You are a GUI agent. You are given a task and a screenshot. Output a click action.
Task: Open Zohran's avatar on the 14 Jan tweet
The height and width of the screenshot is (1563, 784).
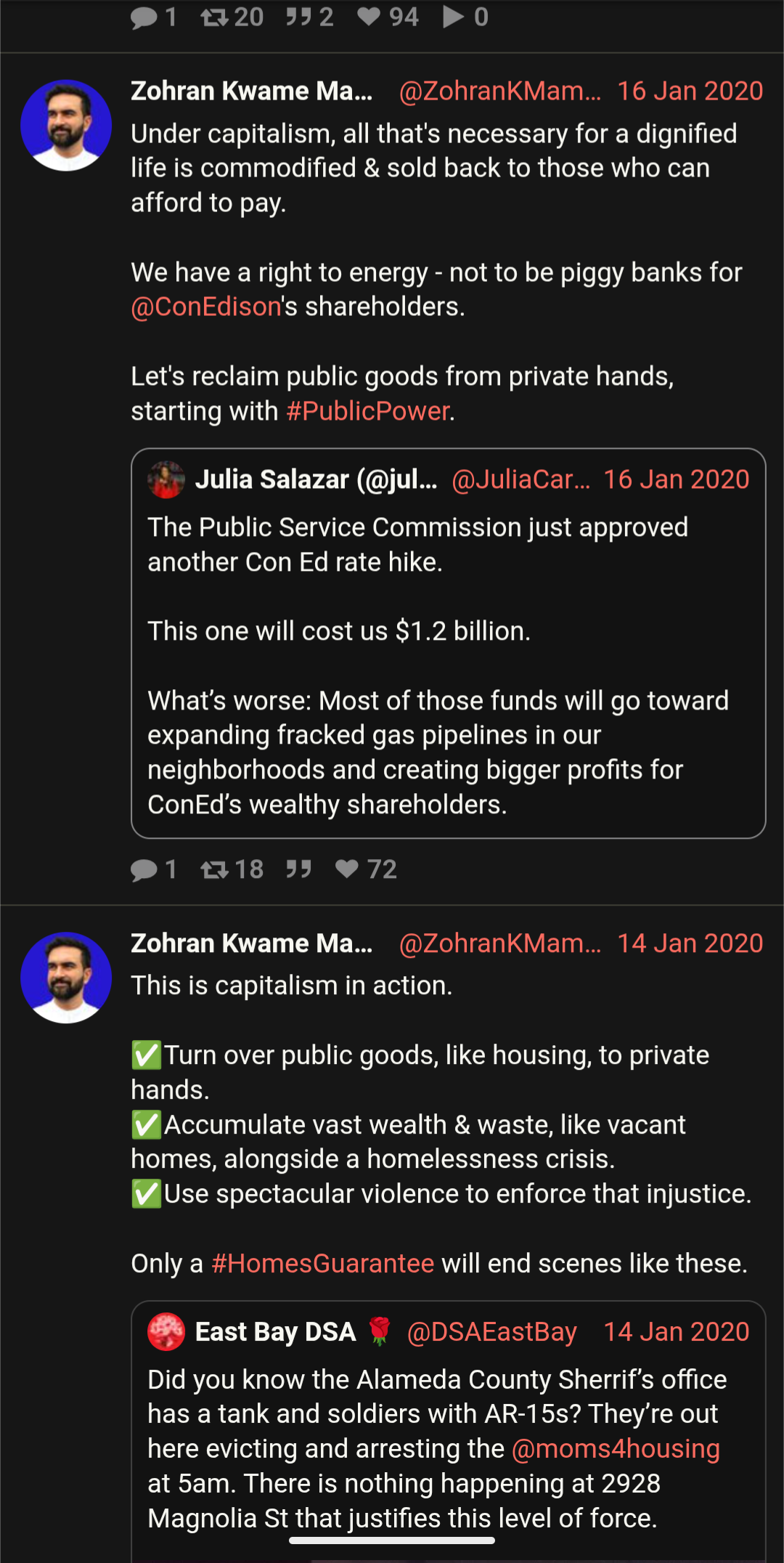click(x=66, y=978)
